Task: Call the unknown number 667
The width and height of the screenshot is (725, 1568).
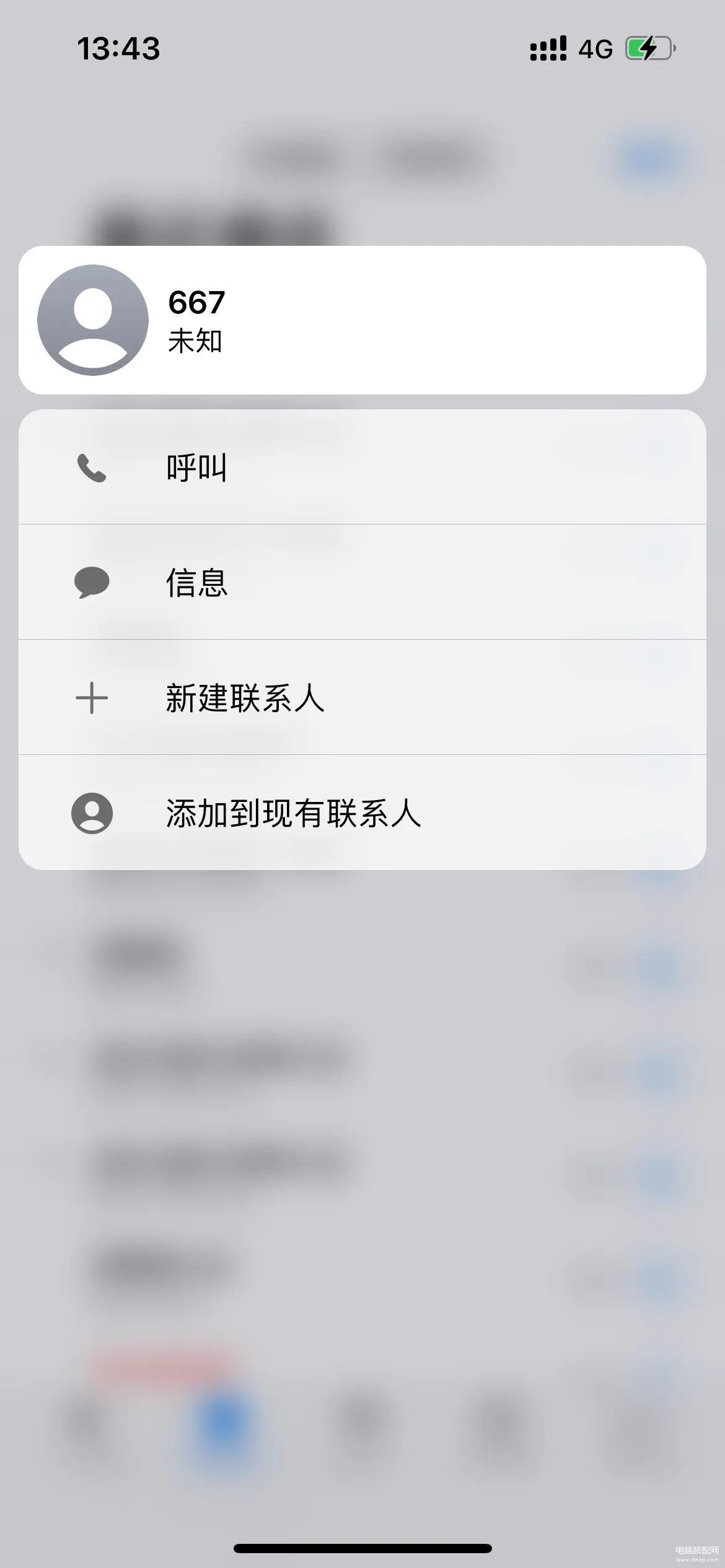Action: (x=362, y=467)
